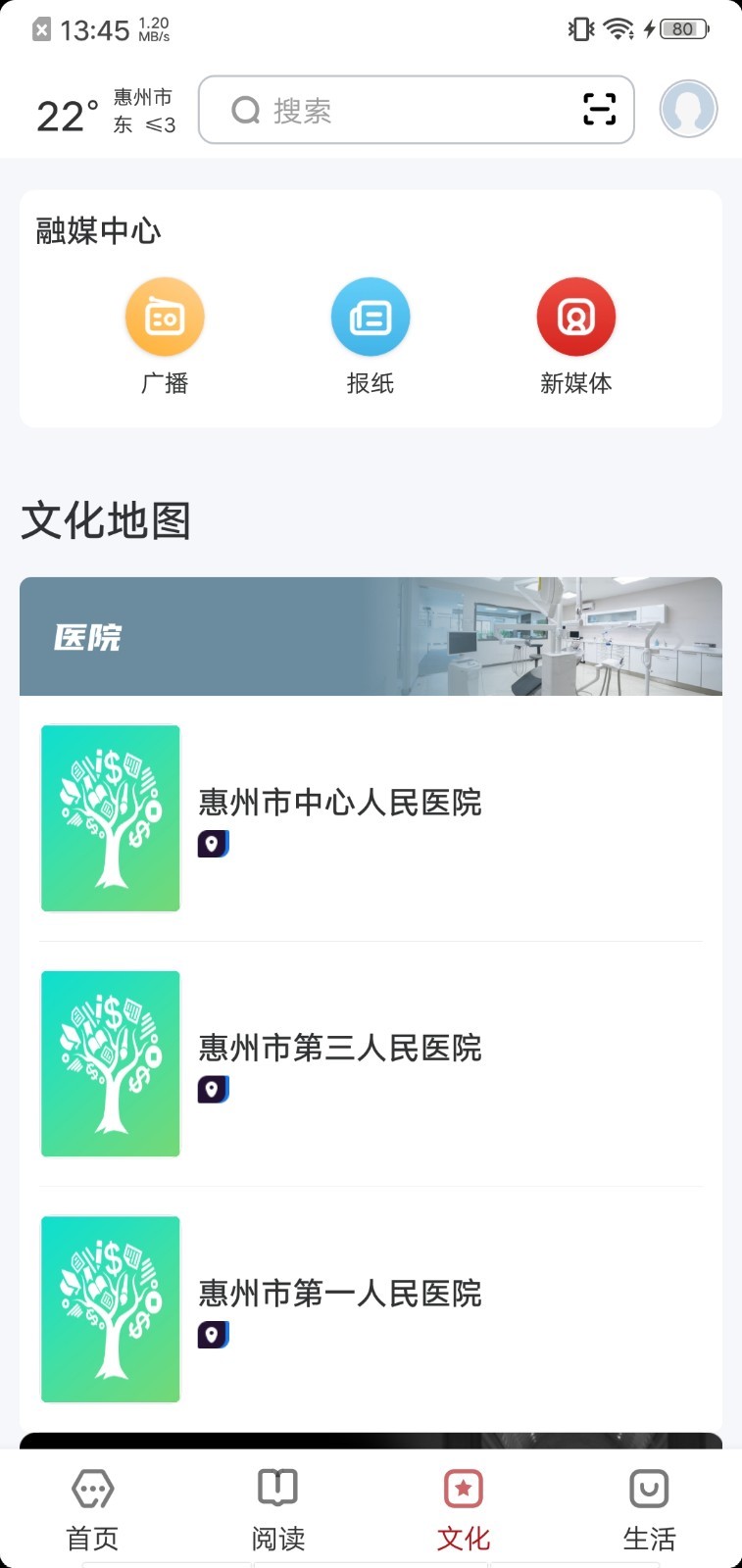Tap location pin under 惠州市第三人民医院
The image size is (742, 1568).
[213, 1089]
